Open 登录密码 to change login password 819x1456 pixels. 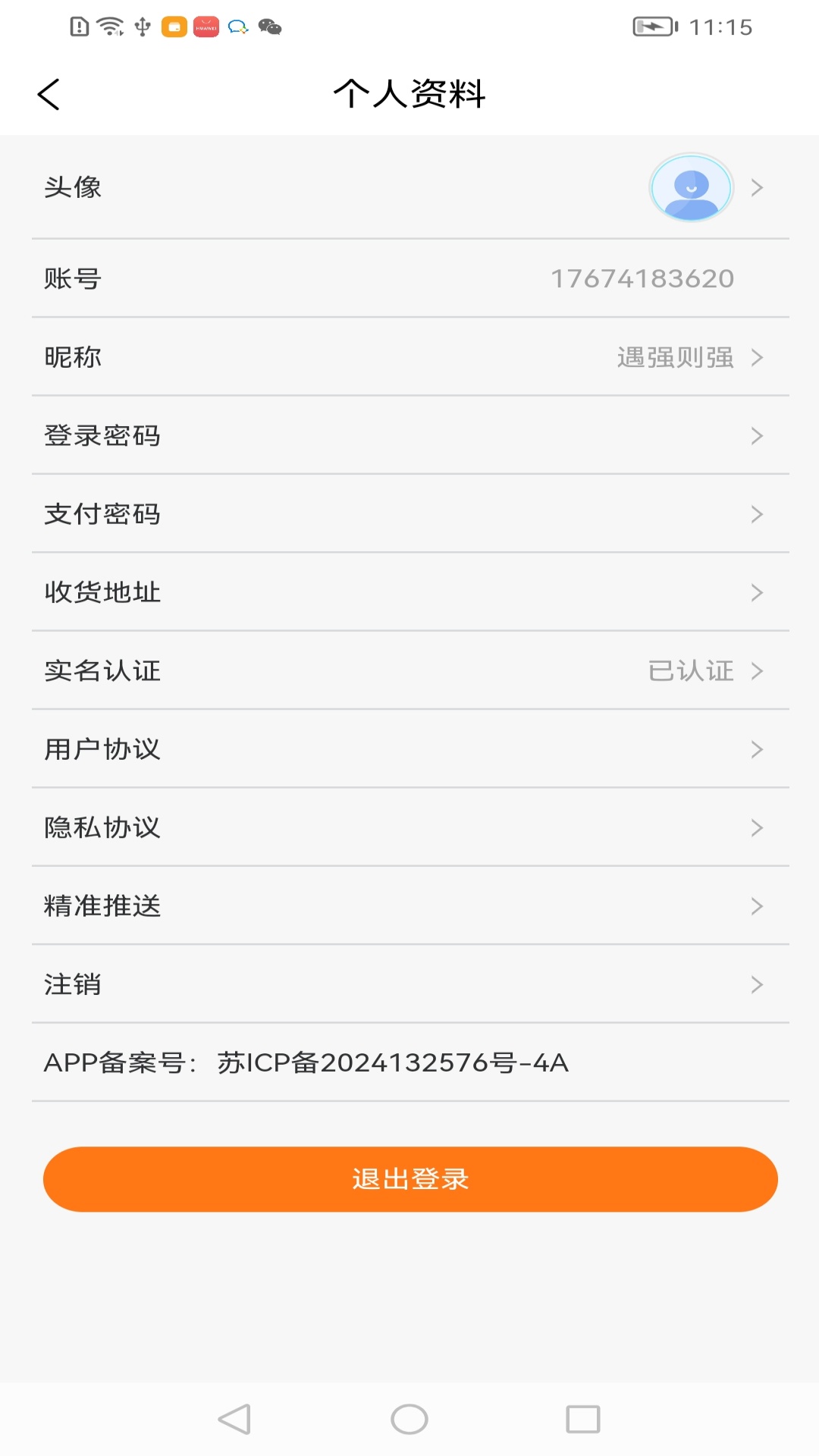coord(409,436)
